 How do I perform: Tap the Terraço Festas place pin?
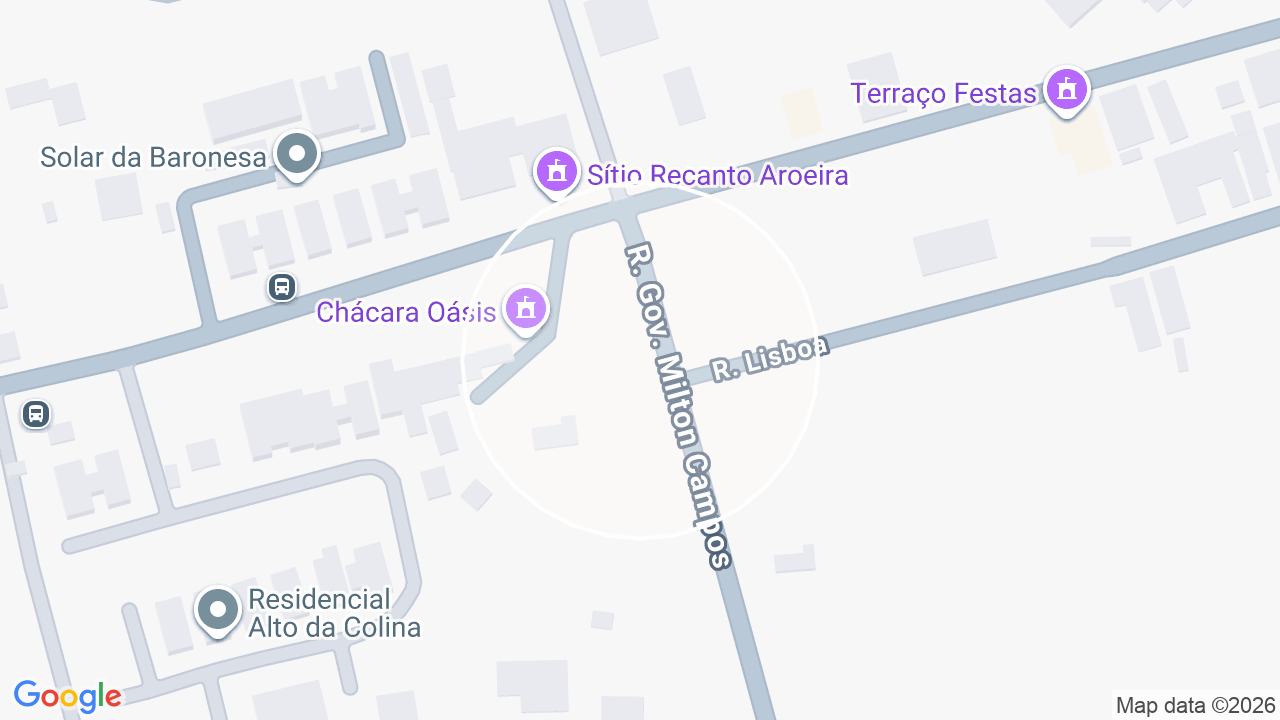point(1067,92)
